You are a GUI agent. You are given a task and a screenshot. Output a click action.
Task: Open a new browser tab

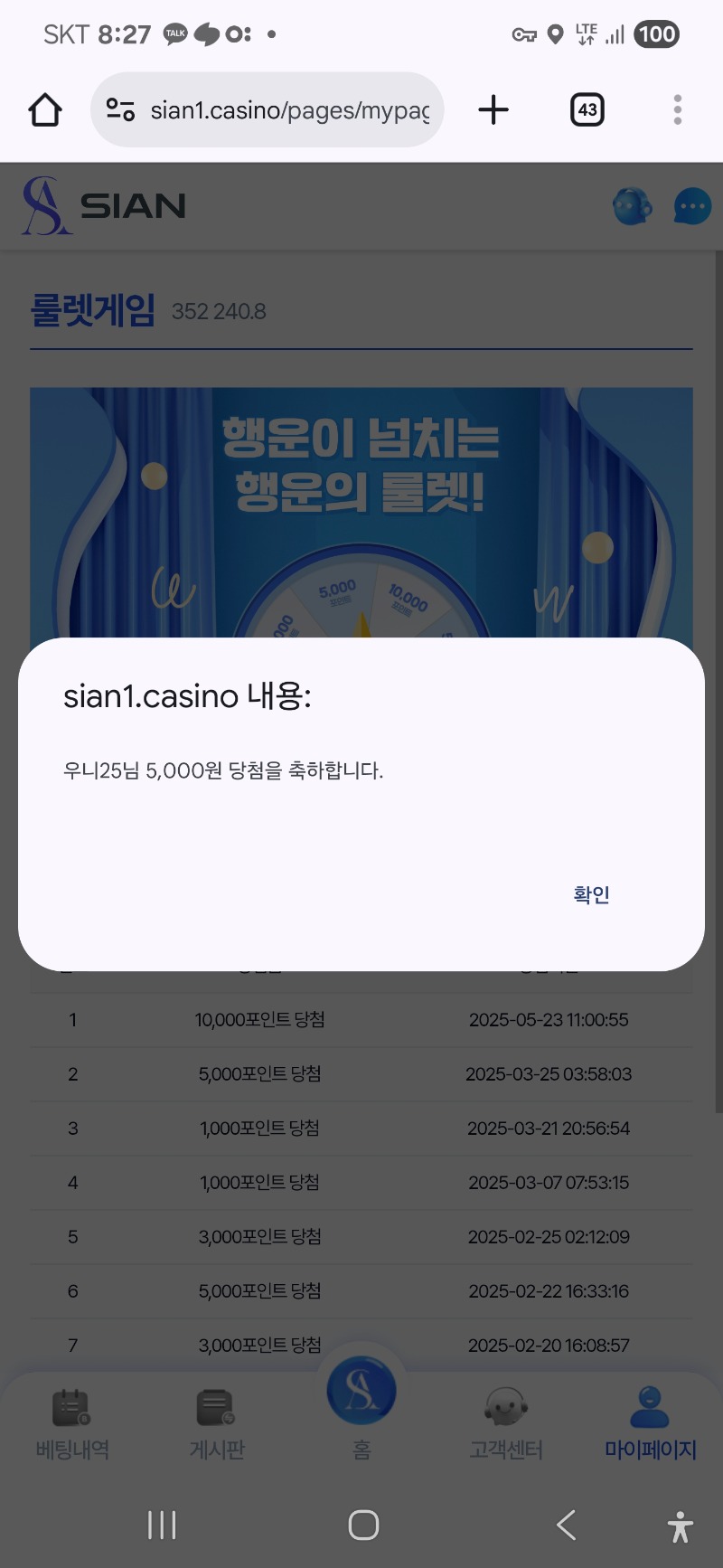click(493, 110)
